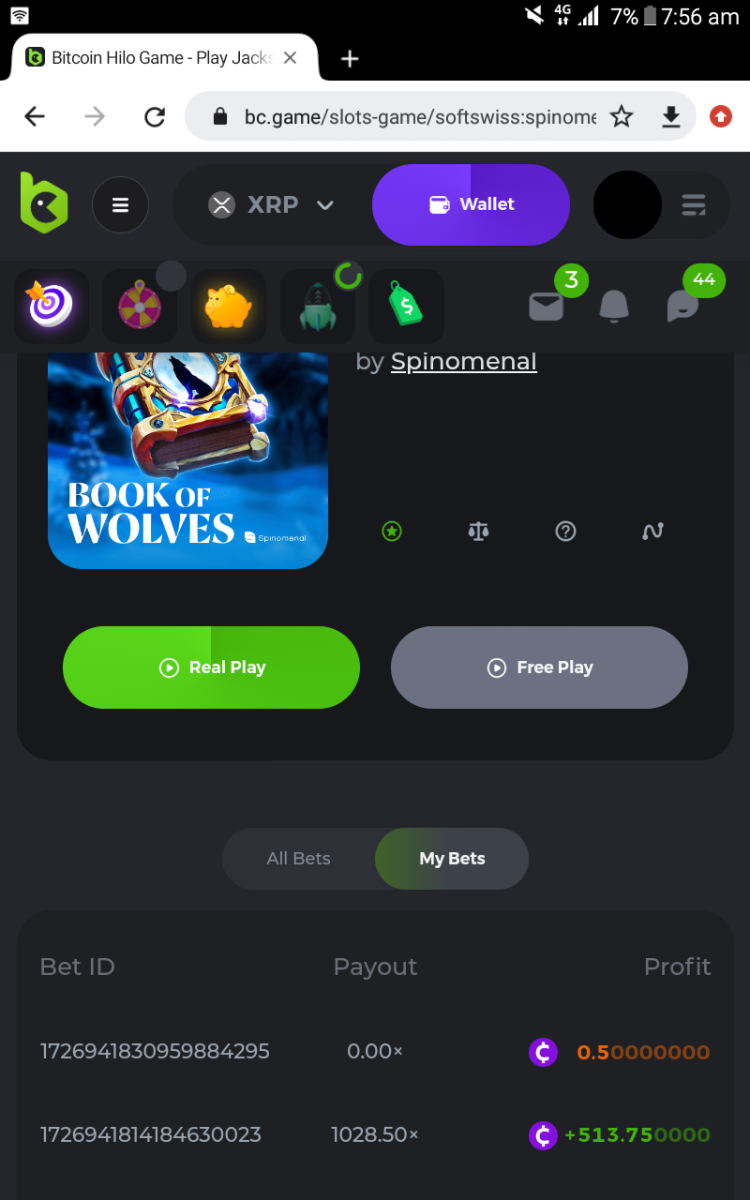Image resolution: width=750 pixels, height=1200 pixels.
Task: Bookmark this page with the star
Action: 621,117
